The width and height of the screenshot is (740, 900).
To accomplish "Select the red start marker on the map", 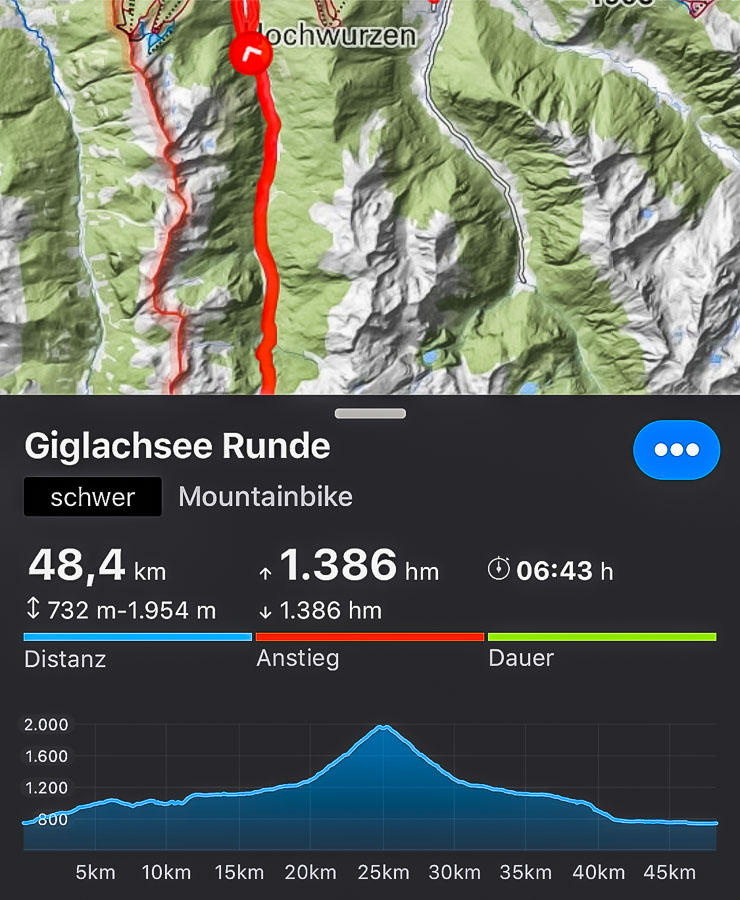I will tap(250, 53).
